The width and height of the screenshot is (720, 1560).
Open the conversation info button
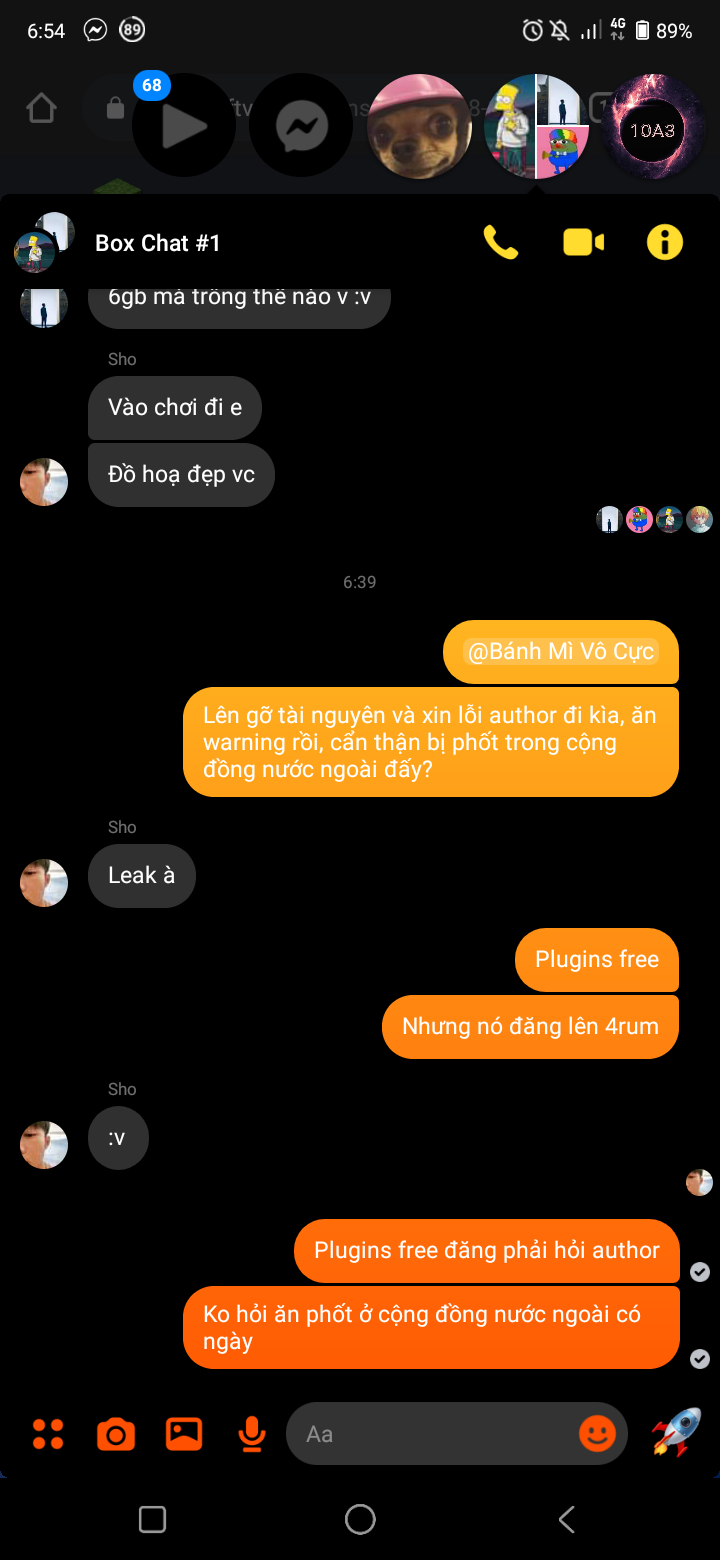tap(665, 243)
